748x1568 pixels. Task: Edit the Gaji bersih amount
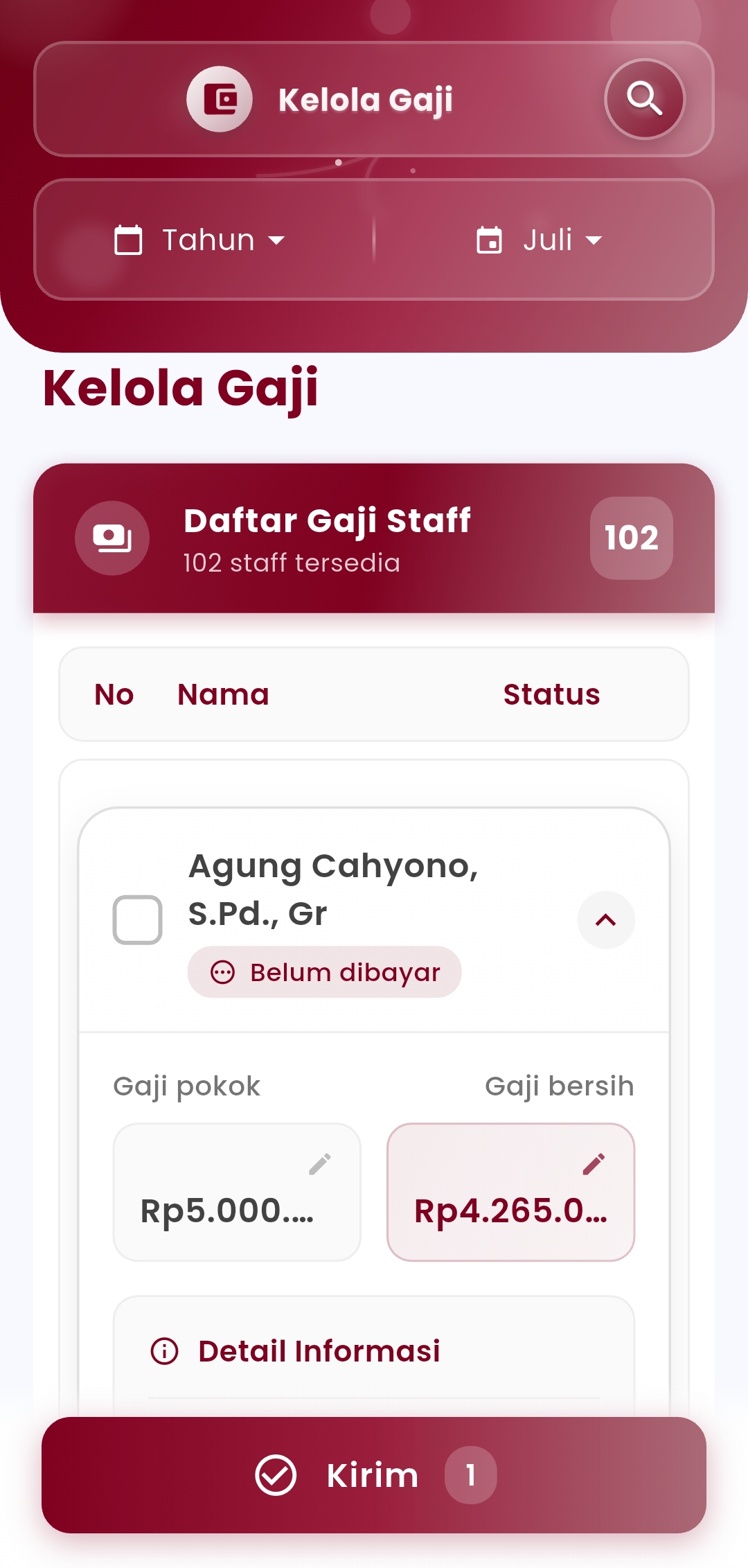coord(594,1164)
